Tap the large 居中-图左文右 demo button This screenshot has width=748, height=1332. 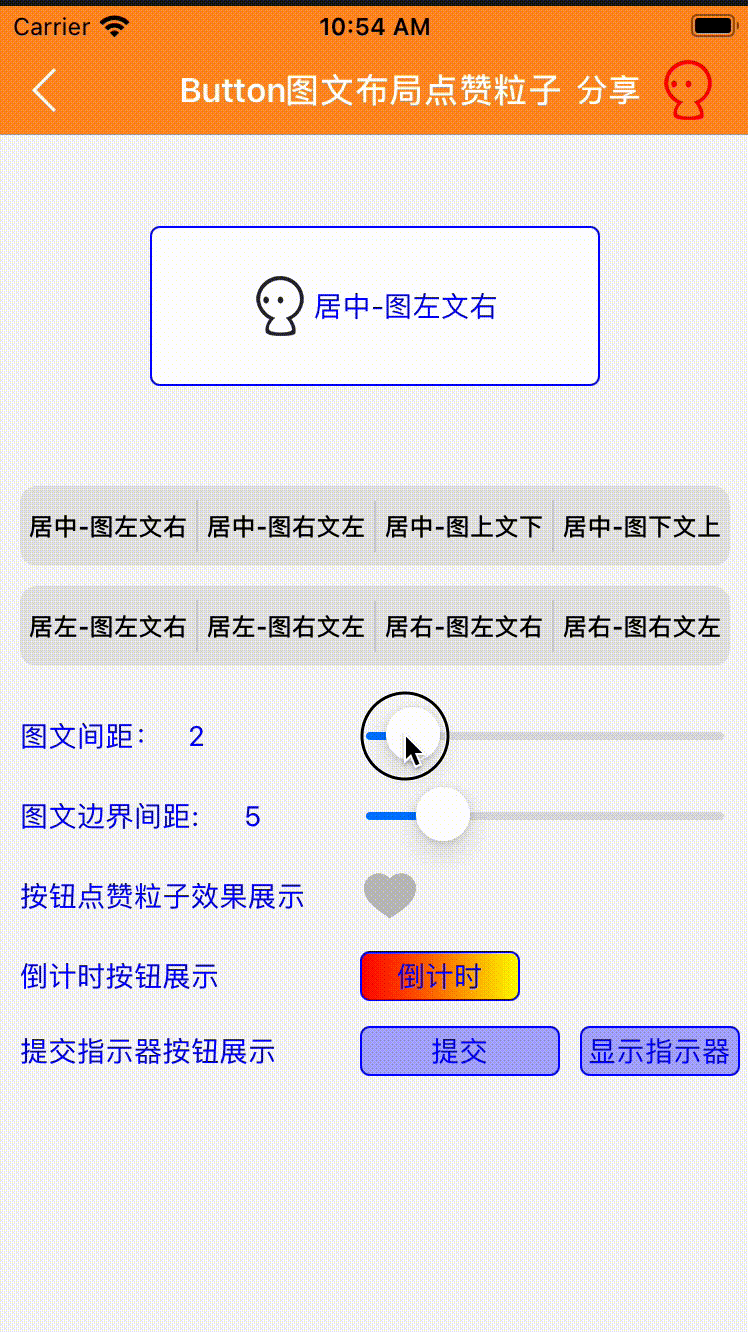tap(375, 306)
